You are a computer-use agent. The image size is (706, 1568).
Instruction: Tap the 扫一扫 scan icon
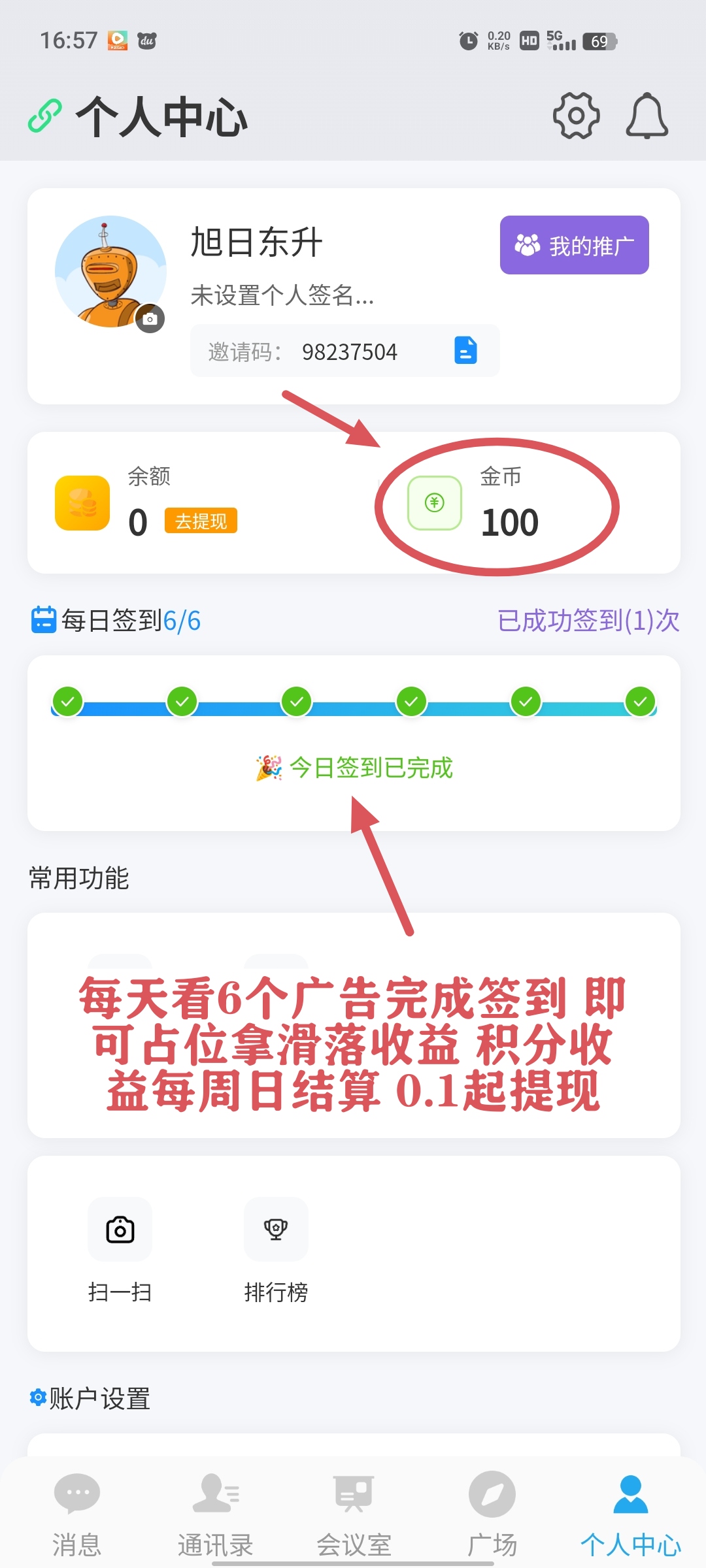coord(120,1230)
